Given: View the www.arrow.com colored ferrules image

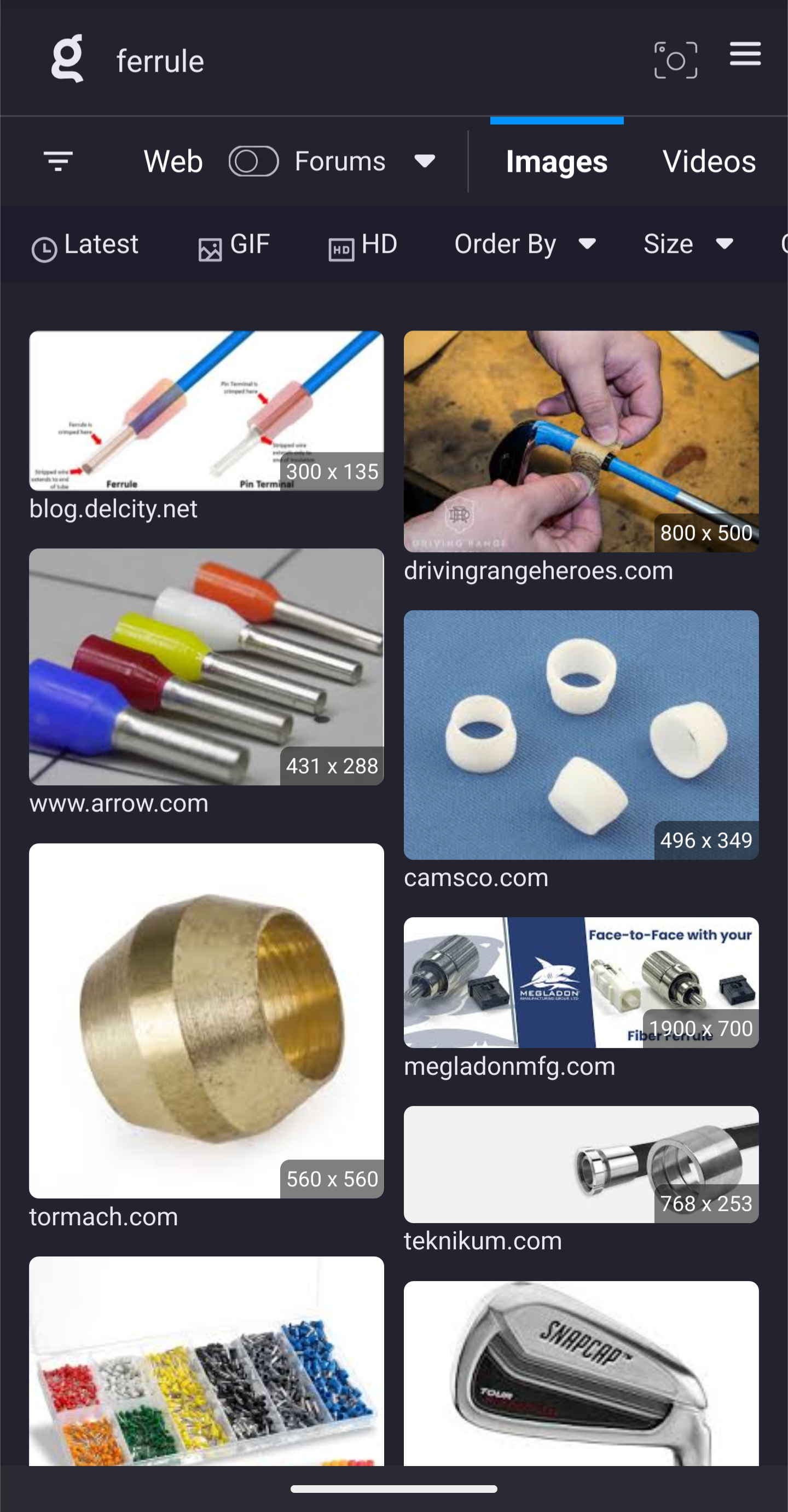Looking at the screenshot, I should point(206,666).
